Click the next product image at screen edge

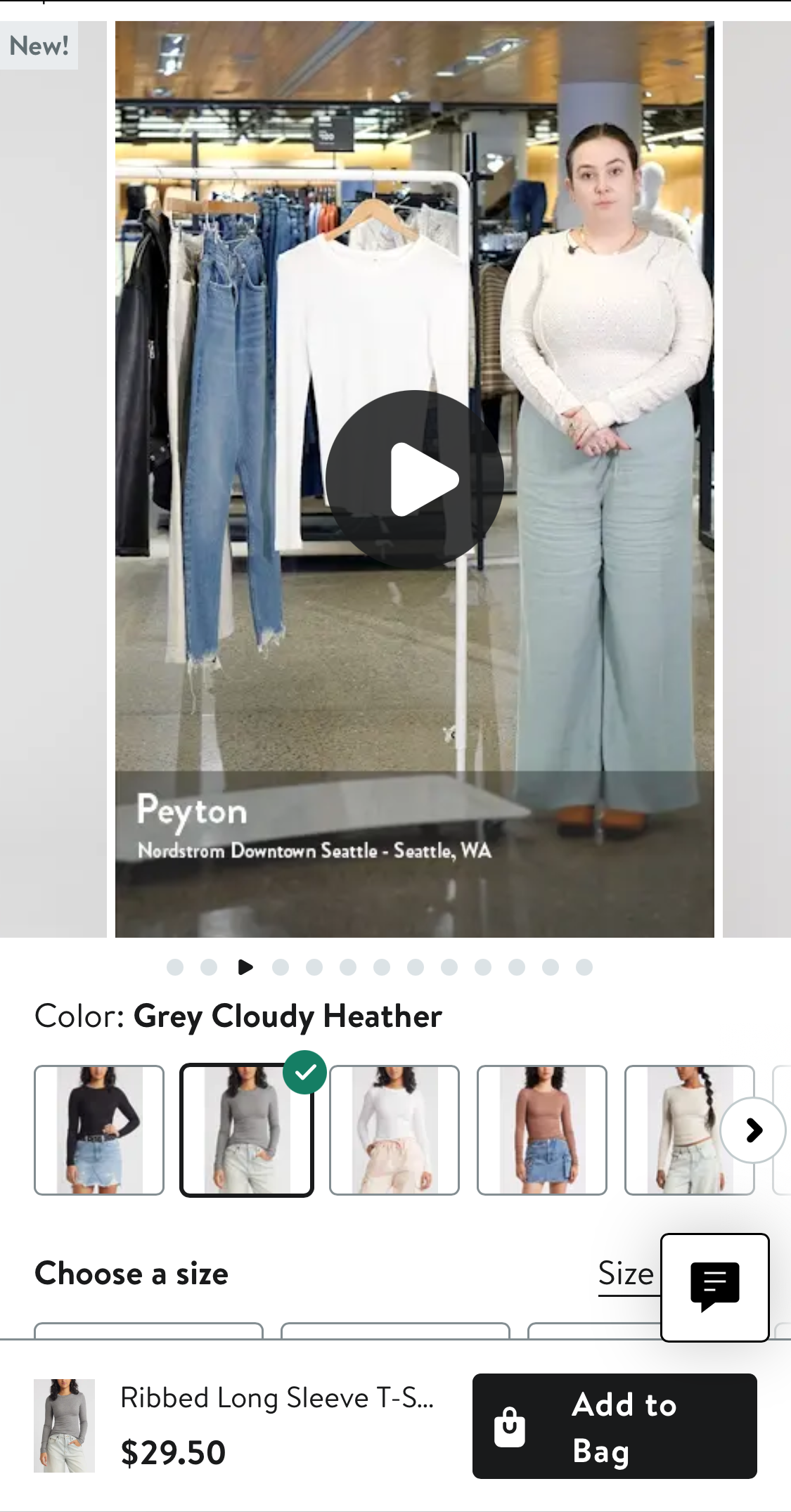pyautogui.click(x=758, y=479)
